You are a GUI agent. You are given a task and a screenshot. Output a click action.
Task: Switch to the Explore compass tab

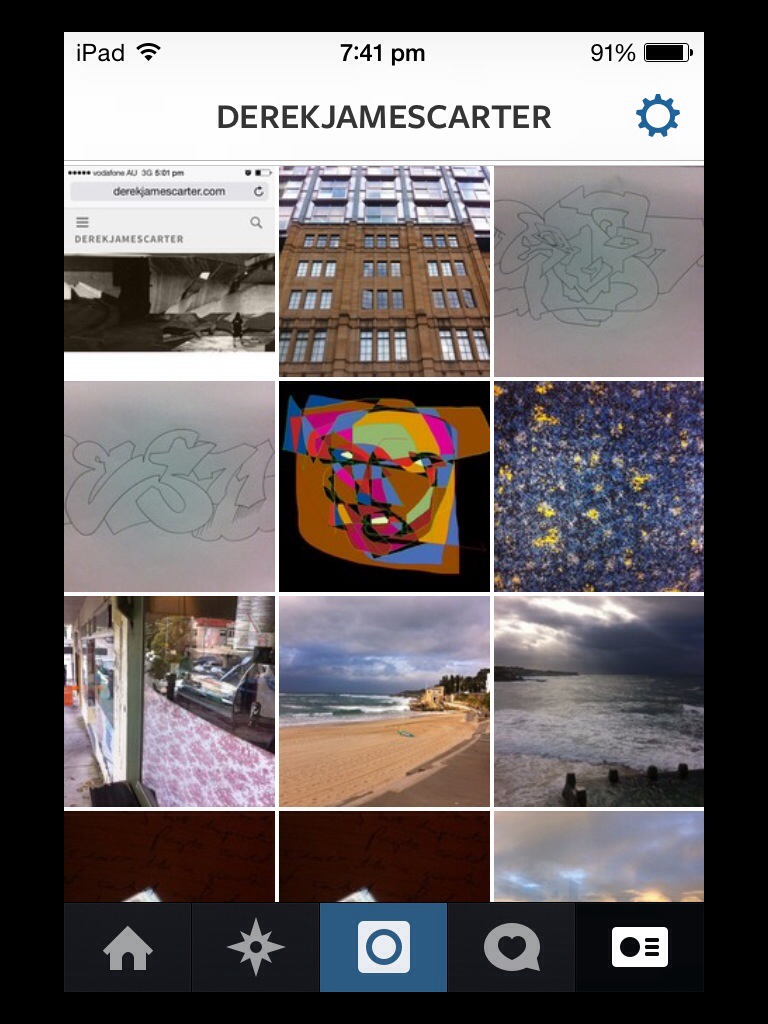pos(255,947)
